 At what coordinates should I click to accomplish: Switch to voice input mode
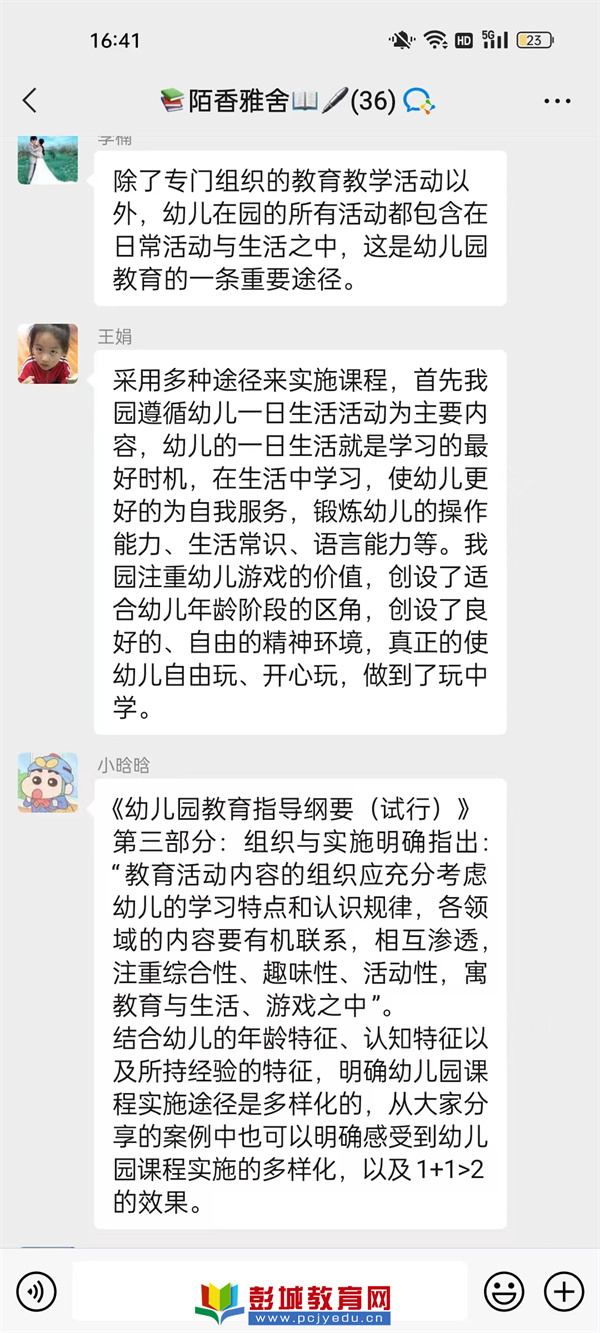tap(36, 1292)
